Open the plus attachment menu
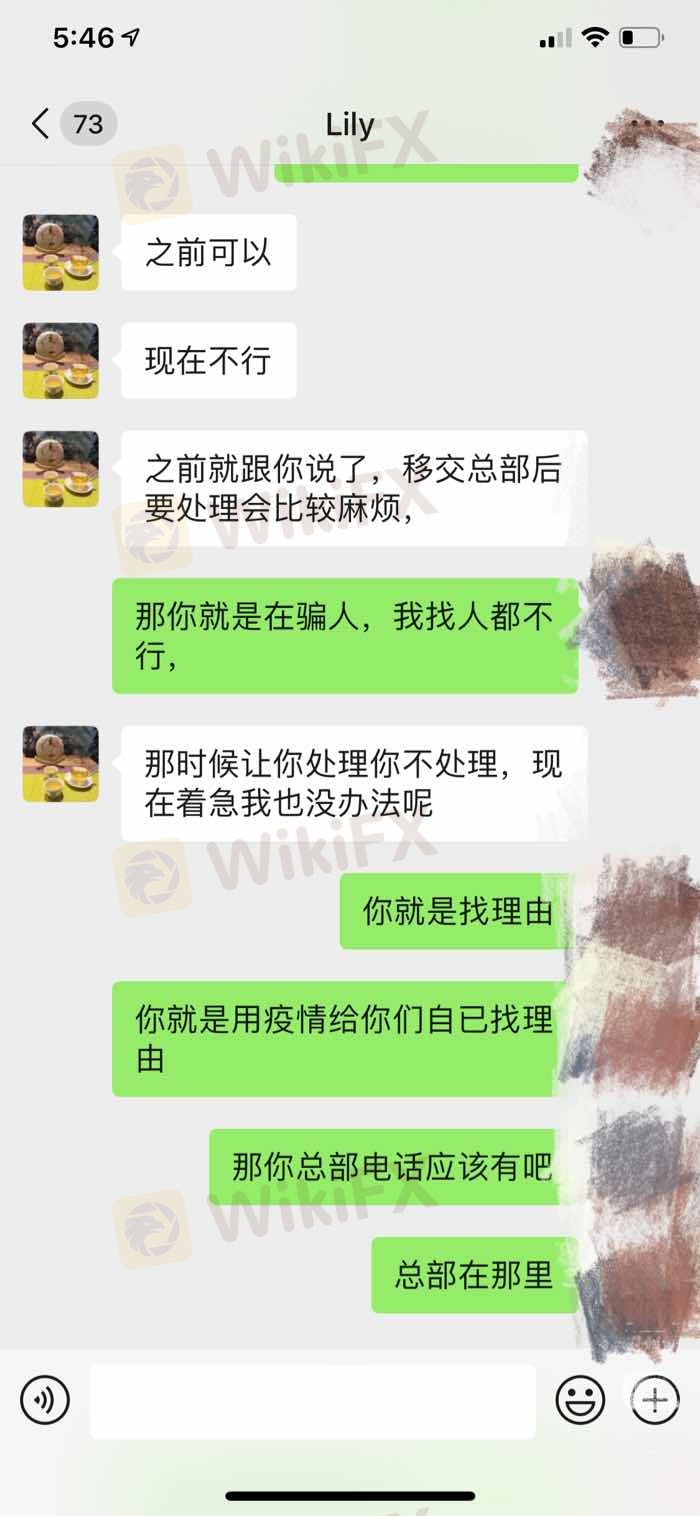 [x=655, y=1399]
